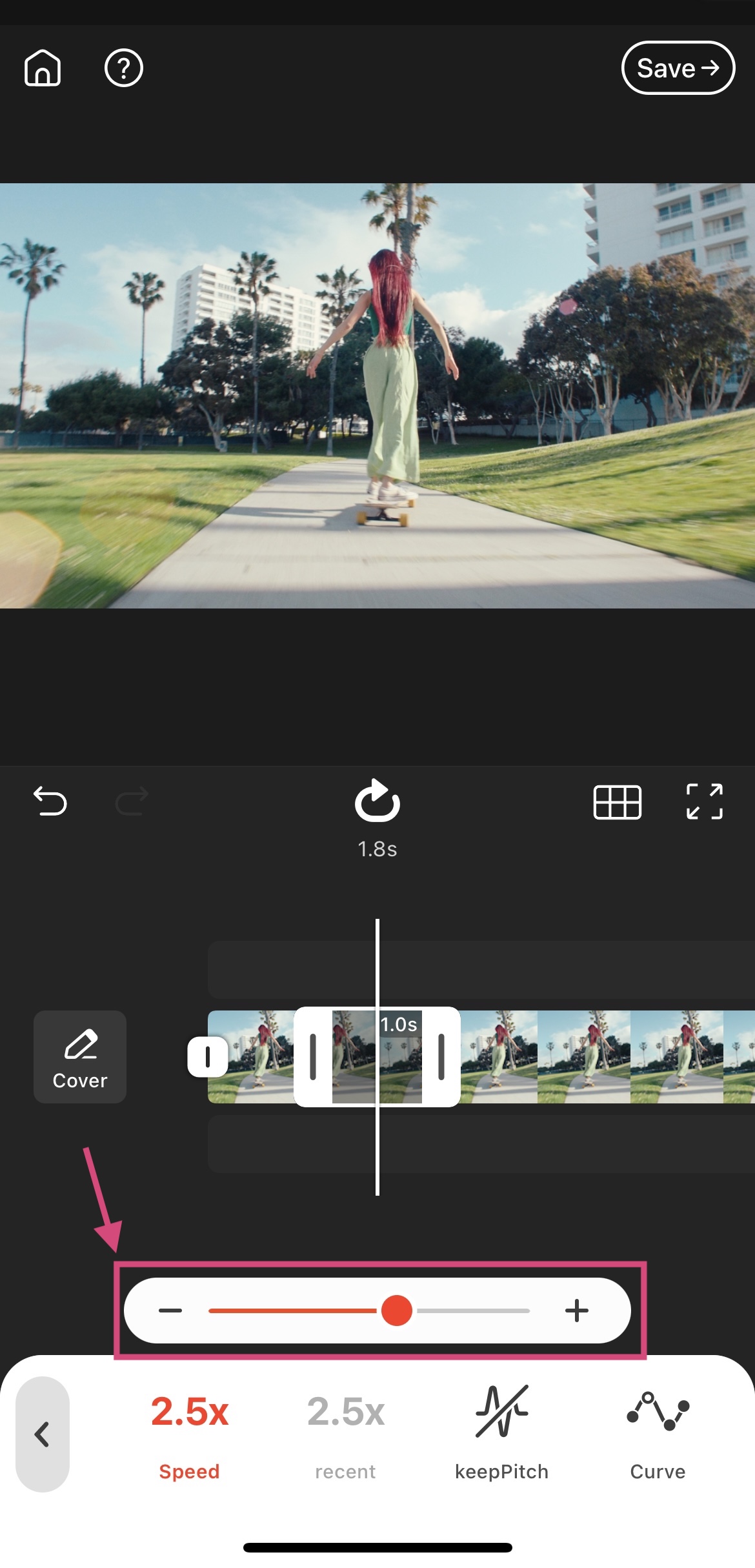Undo the last edit
Image resolution: width=755 pixels, height=1568 pixels.
50,801
